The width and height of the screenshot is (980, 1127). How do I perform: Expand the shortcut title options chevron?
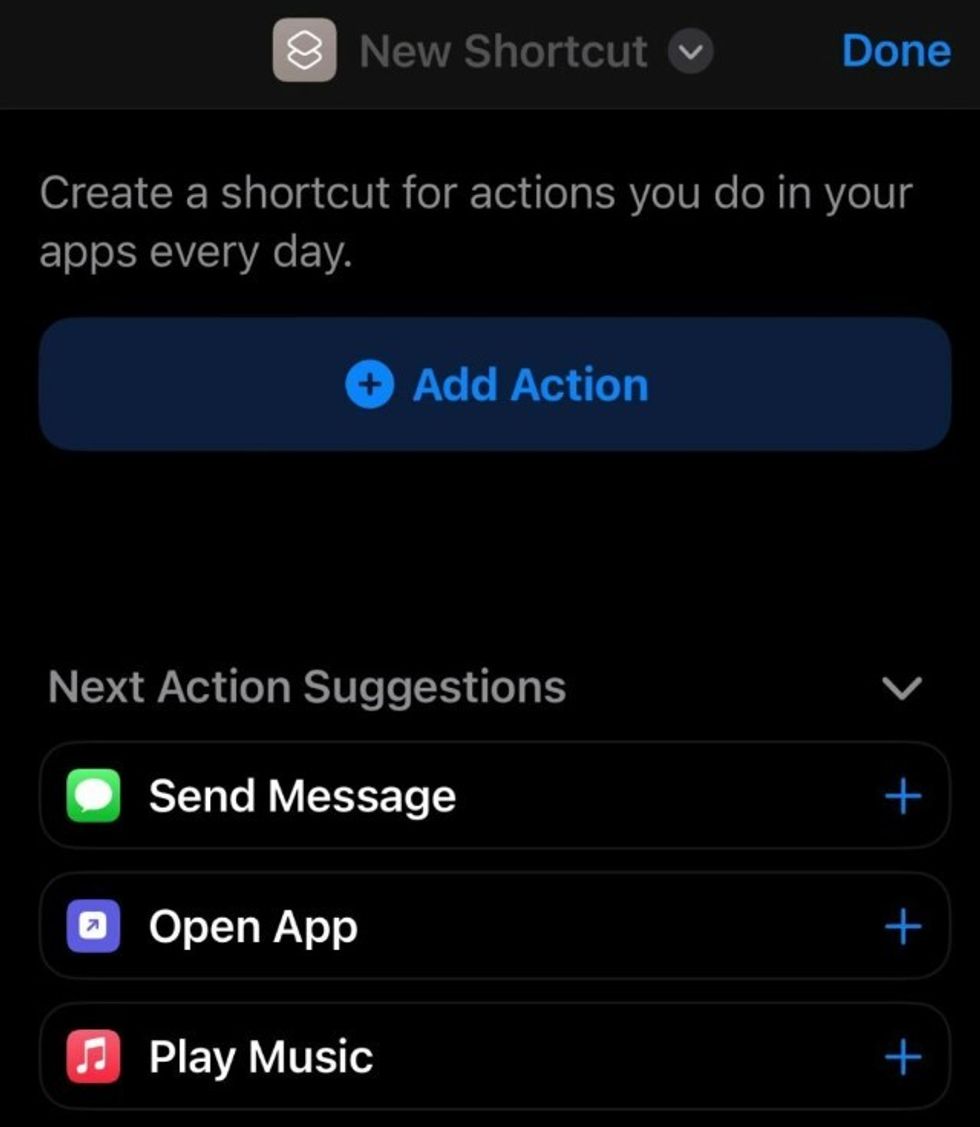[691, 51]
